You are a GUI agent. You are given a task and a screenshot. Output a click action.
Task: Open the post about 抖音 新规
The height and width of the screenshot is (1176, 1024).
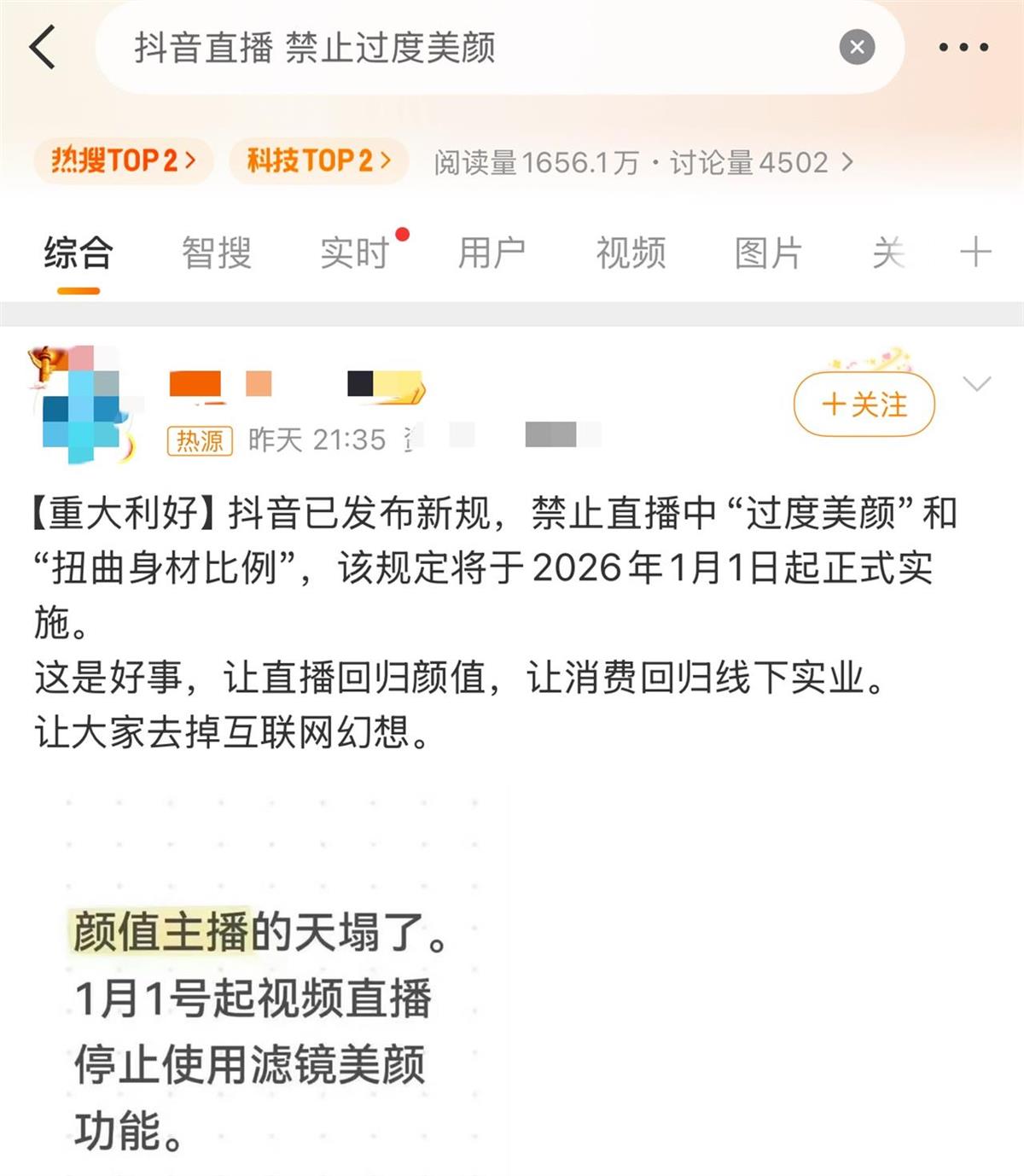click(495, 621)
